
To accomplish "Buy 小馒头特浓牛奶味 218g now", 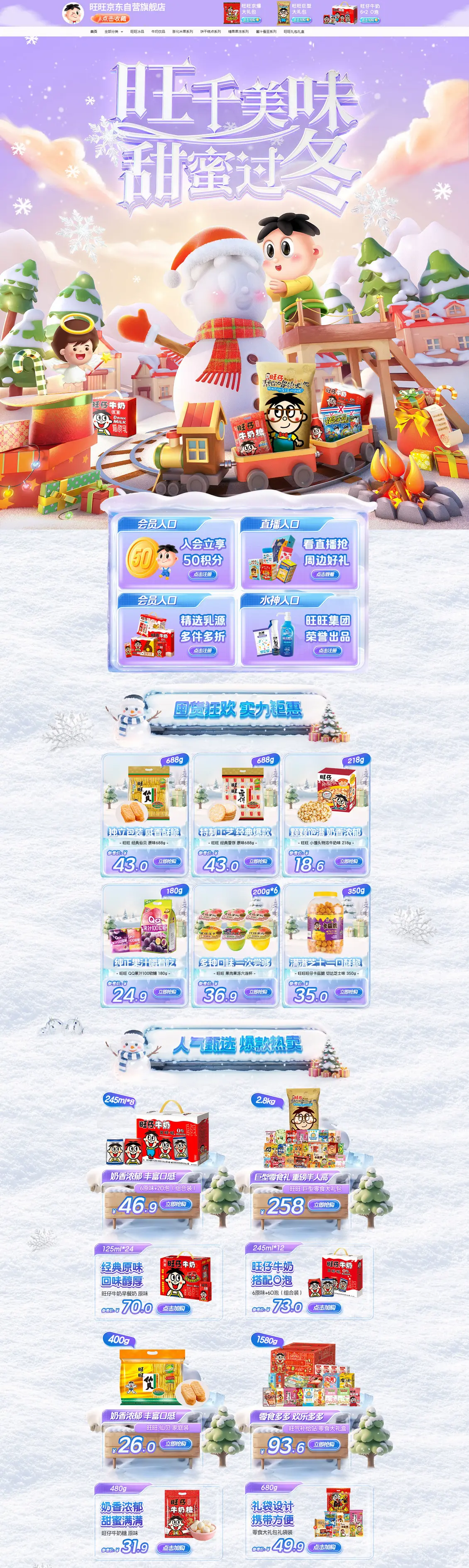I will tap(349, 861).
